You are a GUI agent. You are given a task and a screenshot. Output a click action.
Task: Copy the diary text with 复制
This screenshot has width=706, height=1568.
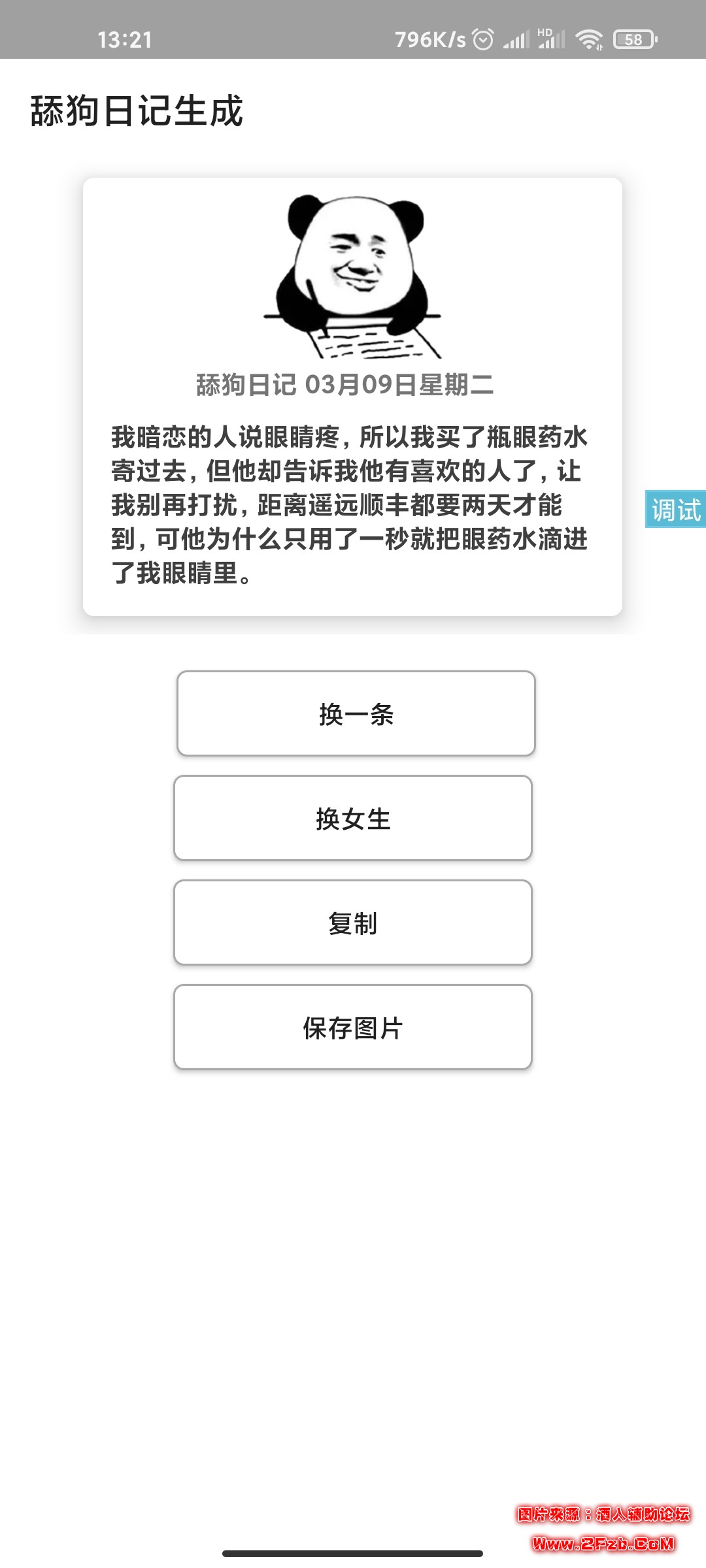[x=353, y=923]
